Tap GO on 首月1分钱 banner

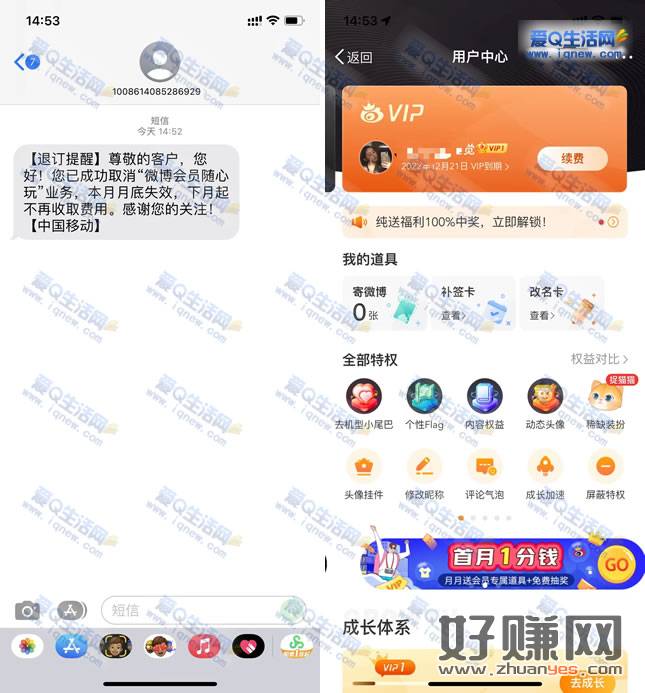(x=618, y=563)
